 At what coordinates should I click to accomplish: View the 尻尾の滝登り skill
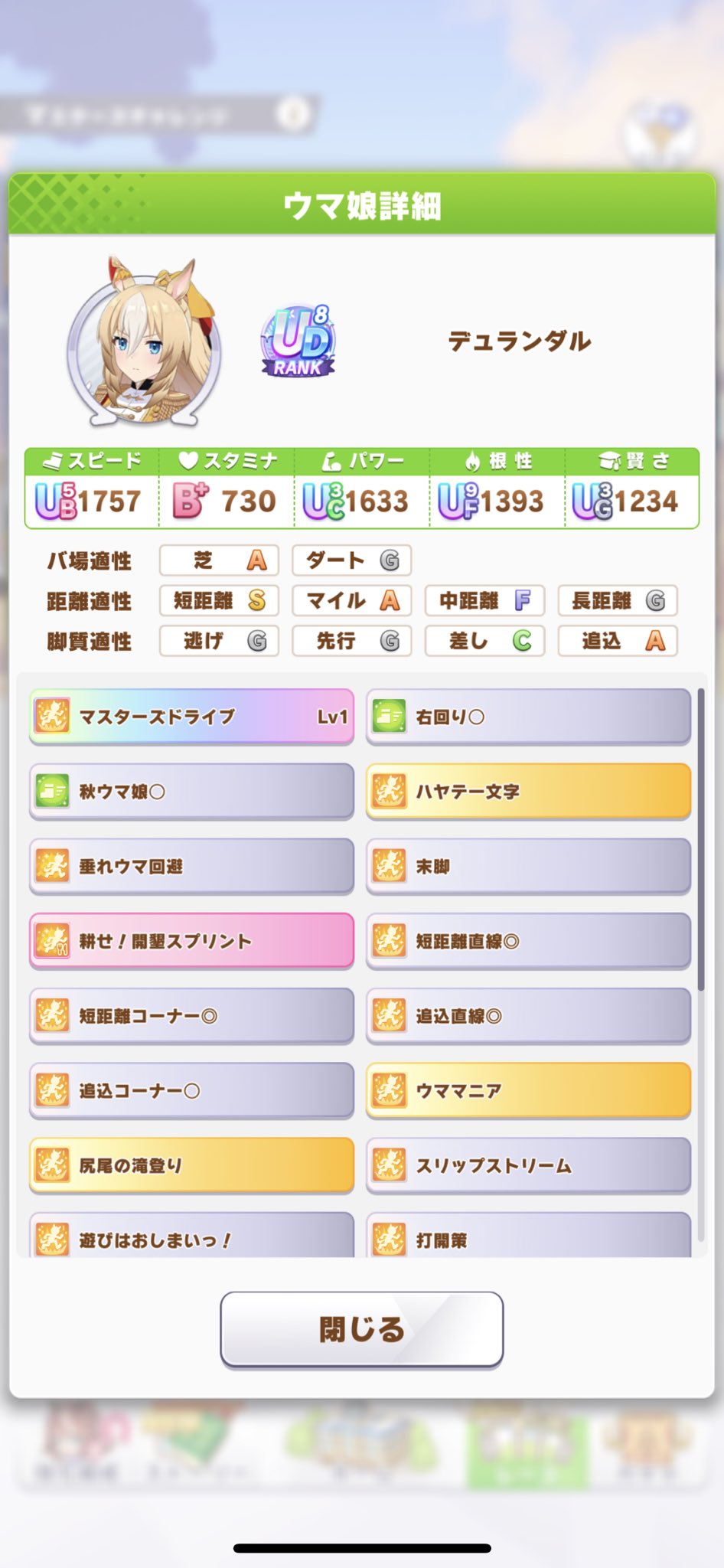coord(191,1165)
